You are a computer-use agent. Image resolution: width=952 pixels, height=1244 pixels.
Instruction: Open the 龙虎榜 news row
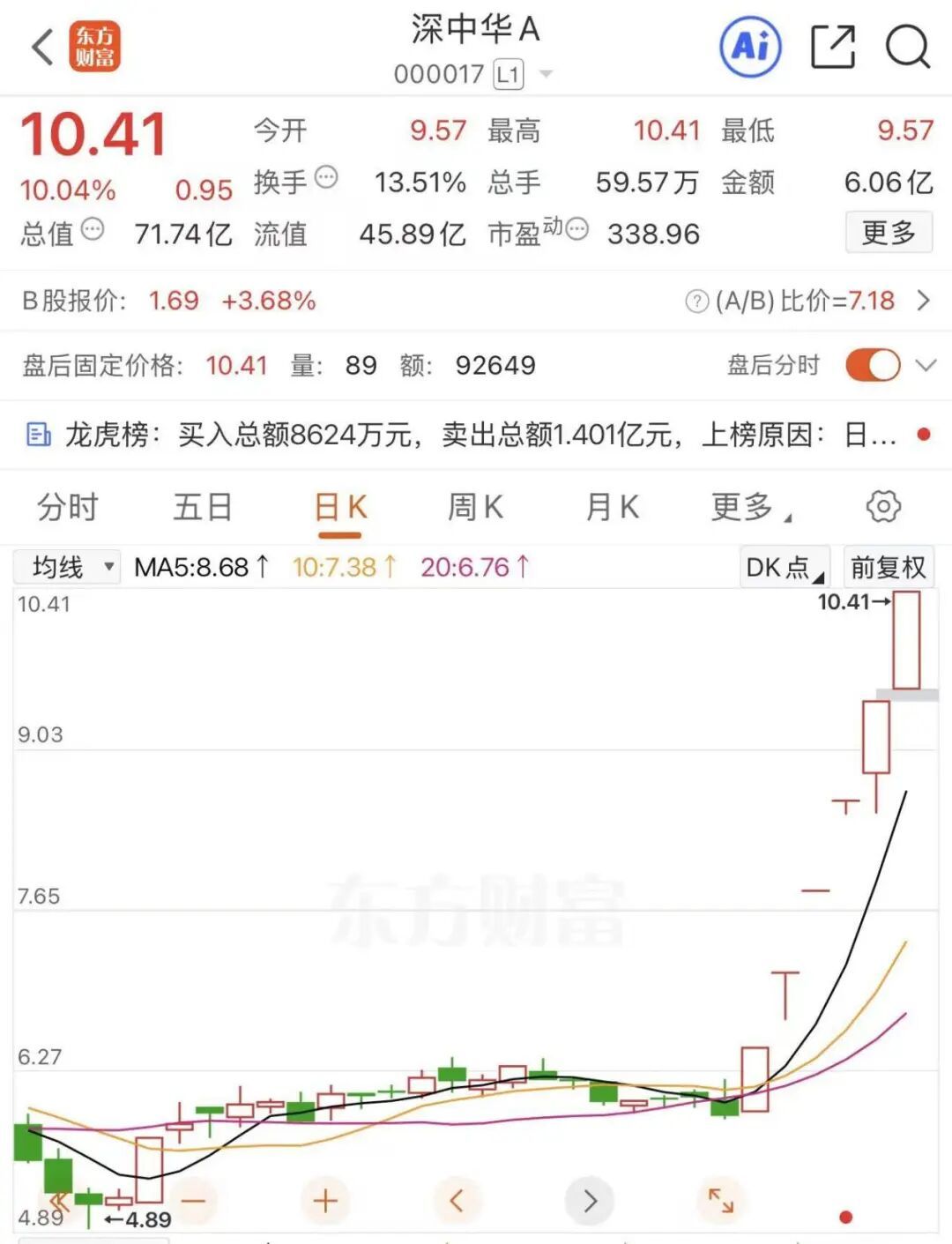pyautogui.click(x=476, y=435)
